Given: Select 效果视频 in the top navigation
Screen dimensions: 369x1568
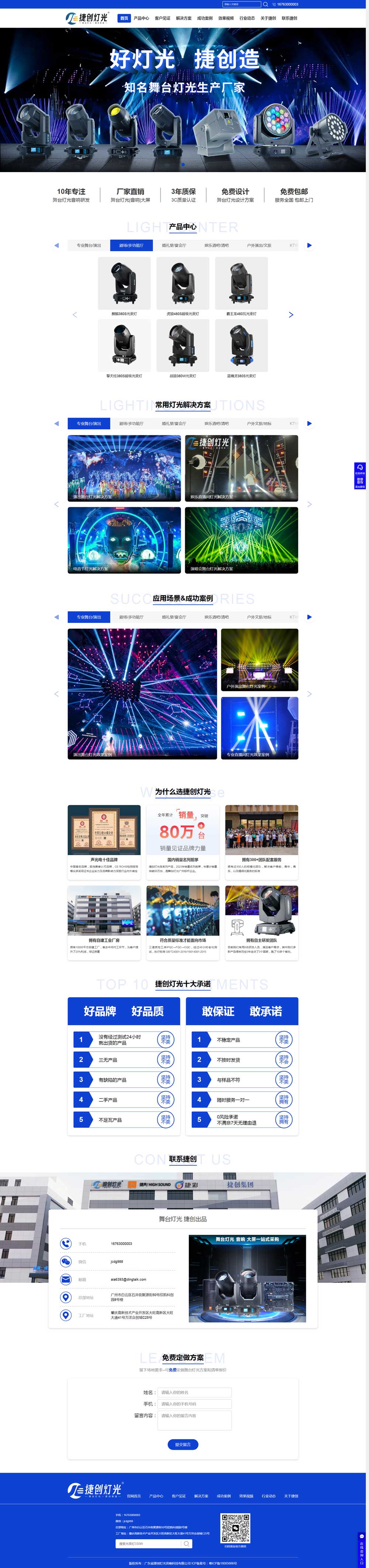Looking at the screenshot, I should point(226,18).
